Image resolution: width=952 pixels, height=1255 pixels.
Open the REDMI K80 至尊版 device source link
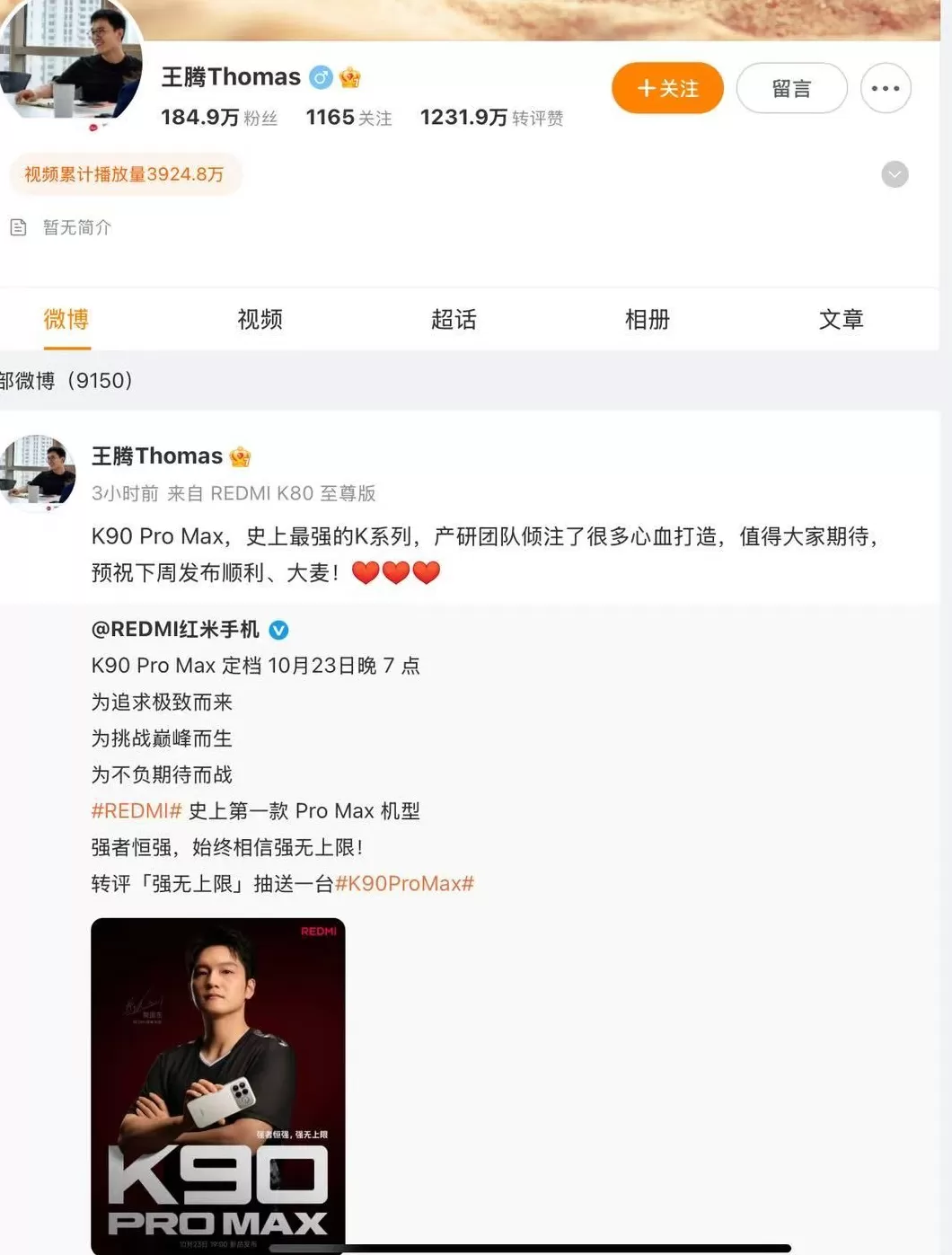[x=287, y=493]
